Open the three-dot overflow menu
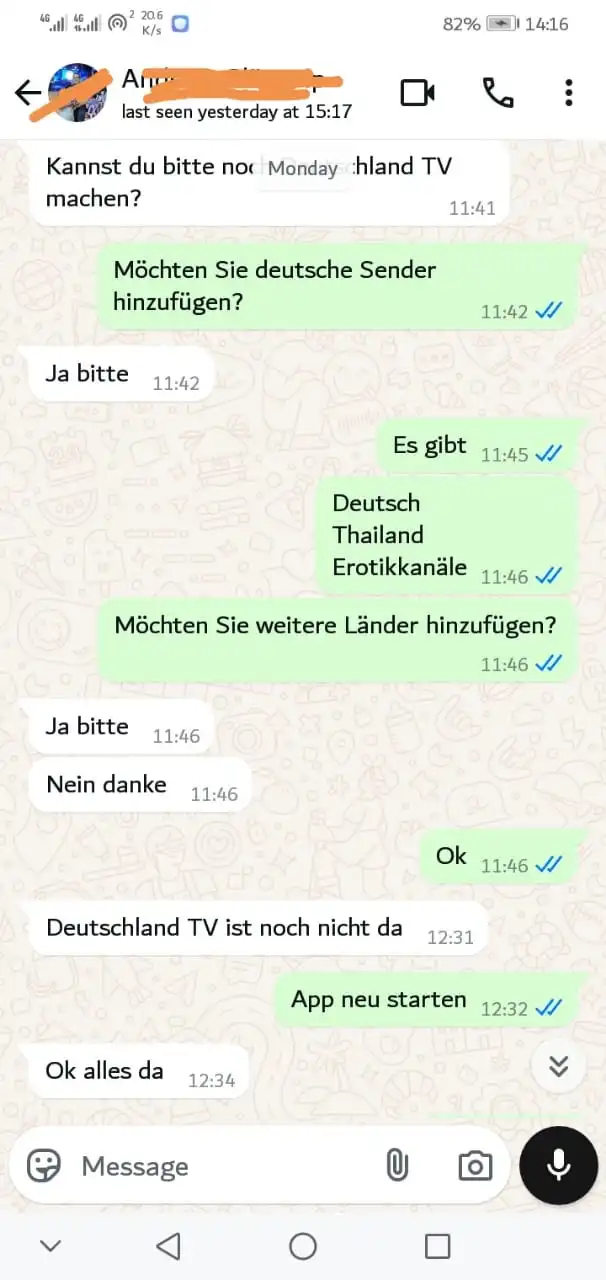606x1280 pixels. [x=568, y=93]
